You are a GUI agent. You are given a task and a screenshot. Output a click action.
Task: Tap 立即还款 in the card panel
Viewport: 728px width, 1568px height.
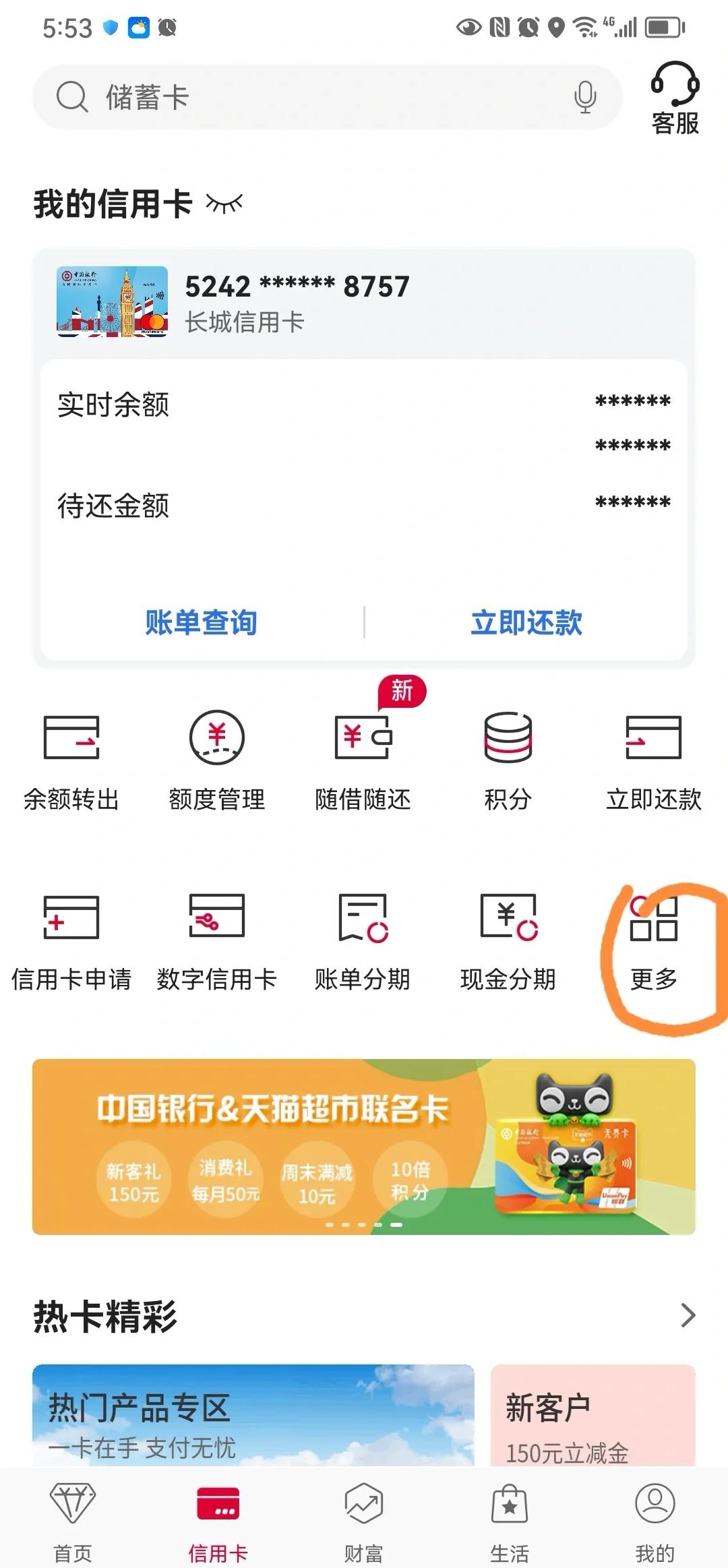tap(526, 622)
